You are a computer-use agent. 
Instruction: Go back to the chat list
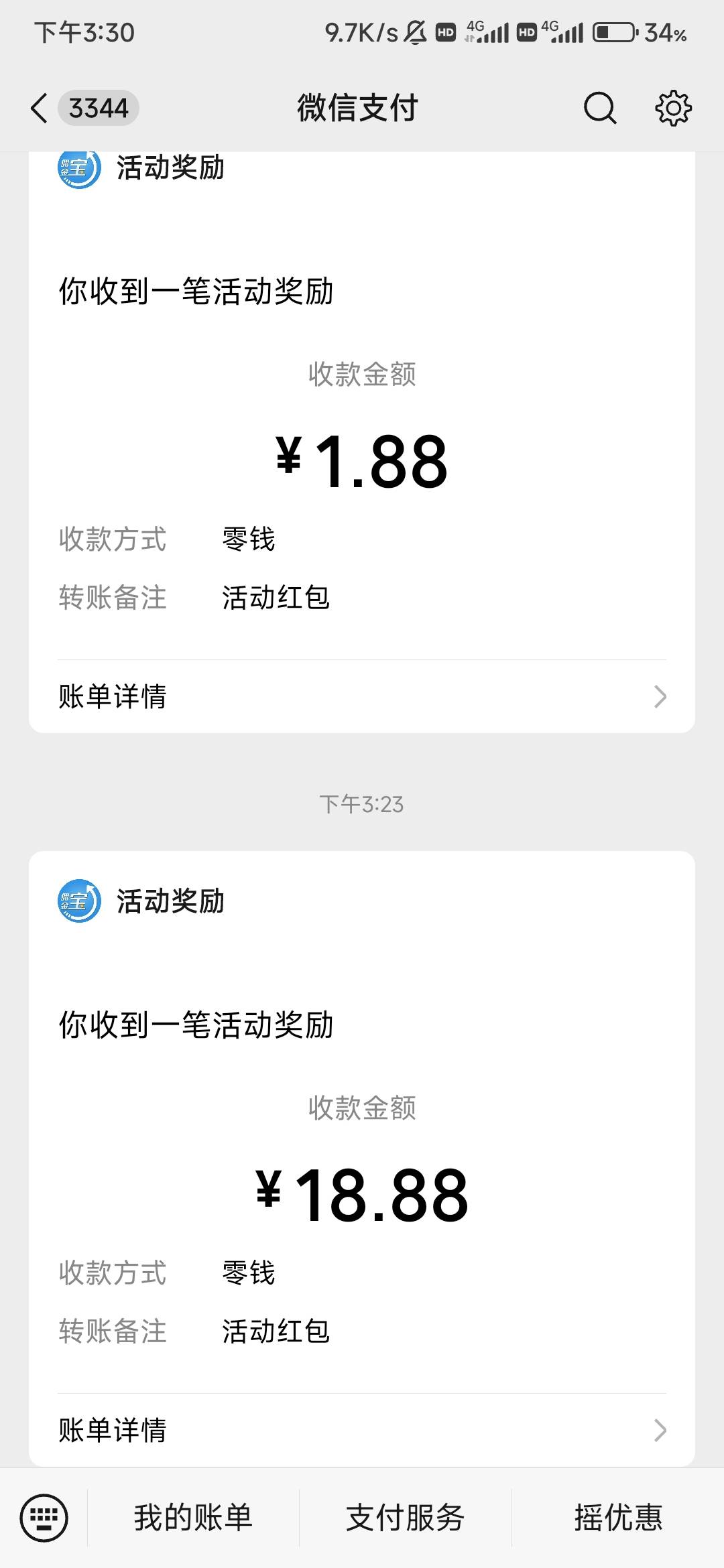[40, 108]
